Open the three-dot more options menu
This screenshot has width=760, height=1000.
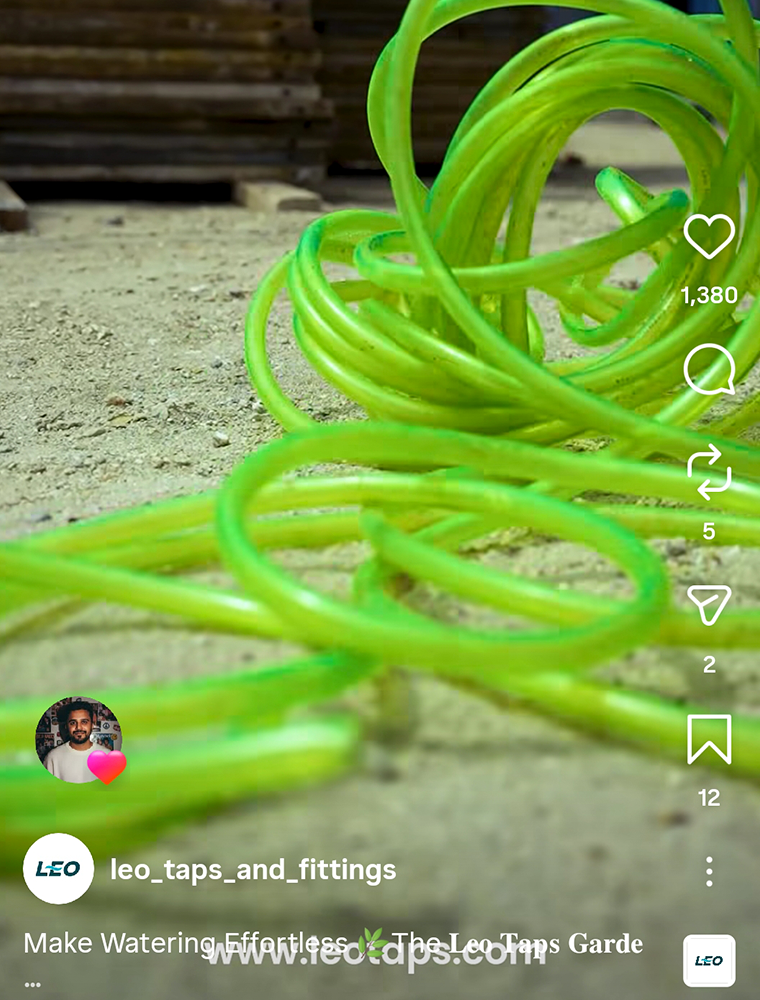pyautogui.click(x=709, y=871)
